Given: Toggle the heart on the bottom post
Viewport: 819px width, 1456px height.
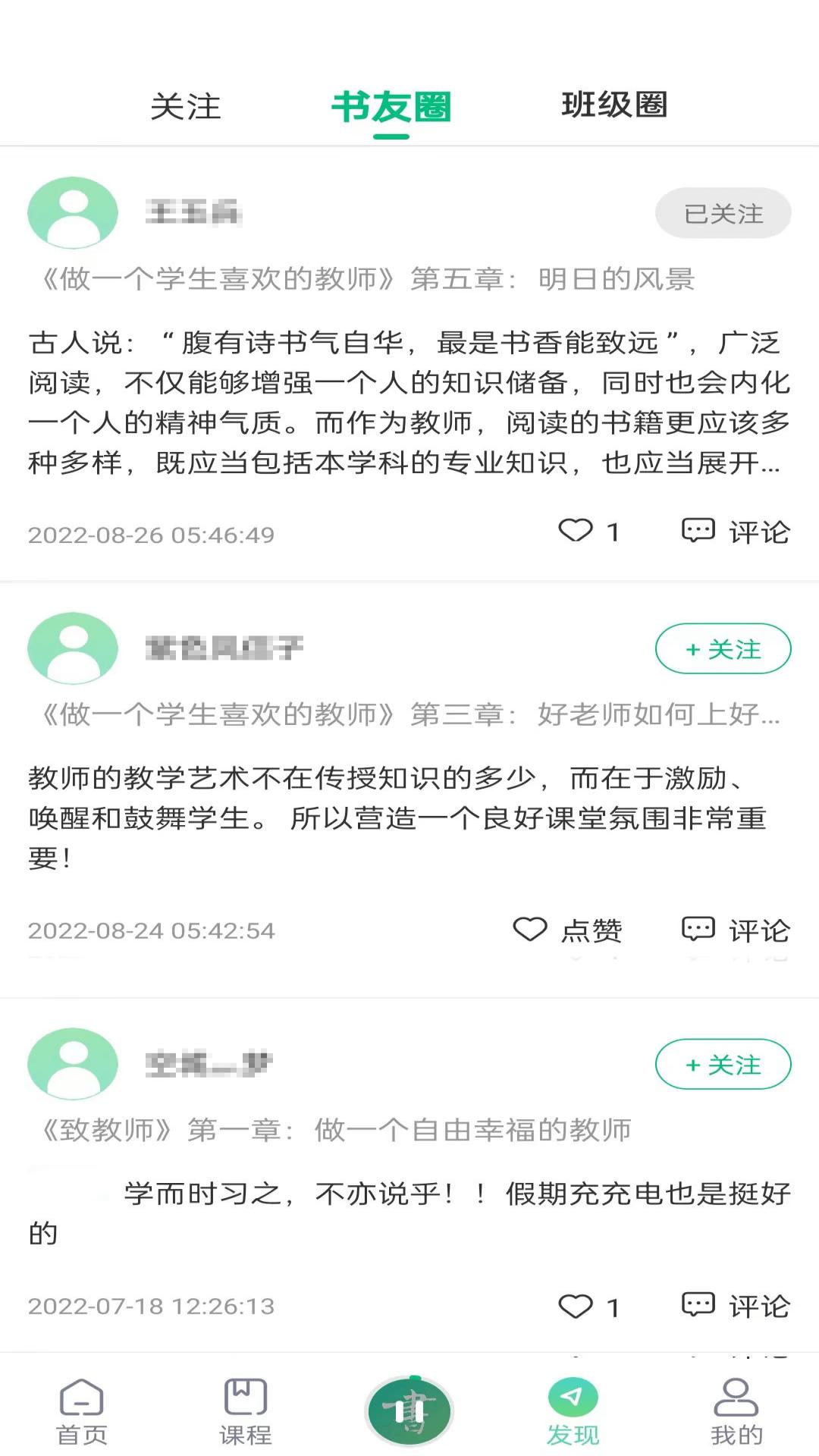Looking at the screenshot, I should 576,1307.
